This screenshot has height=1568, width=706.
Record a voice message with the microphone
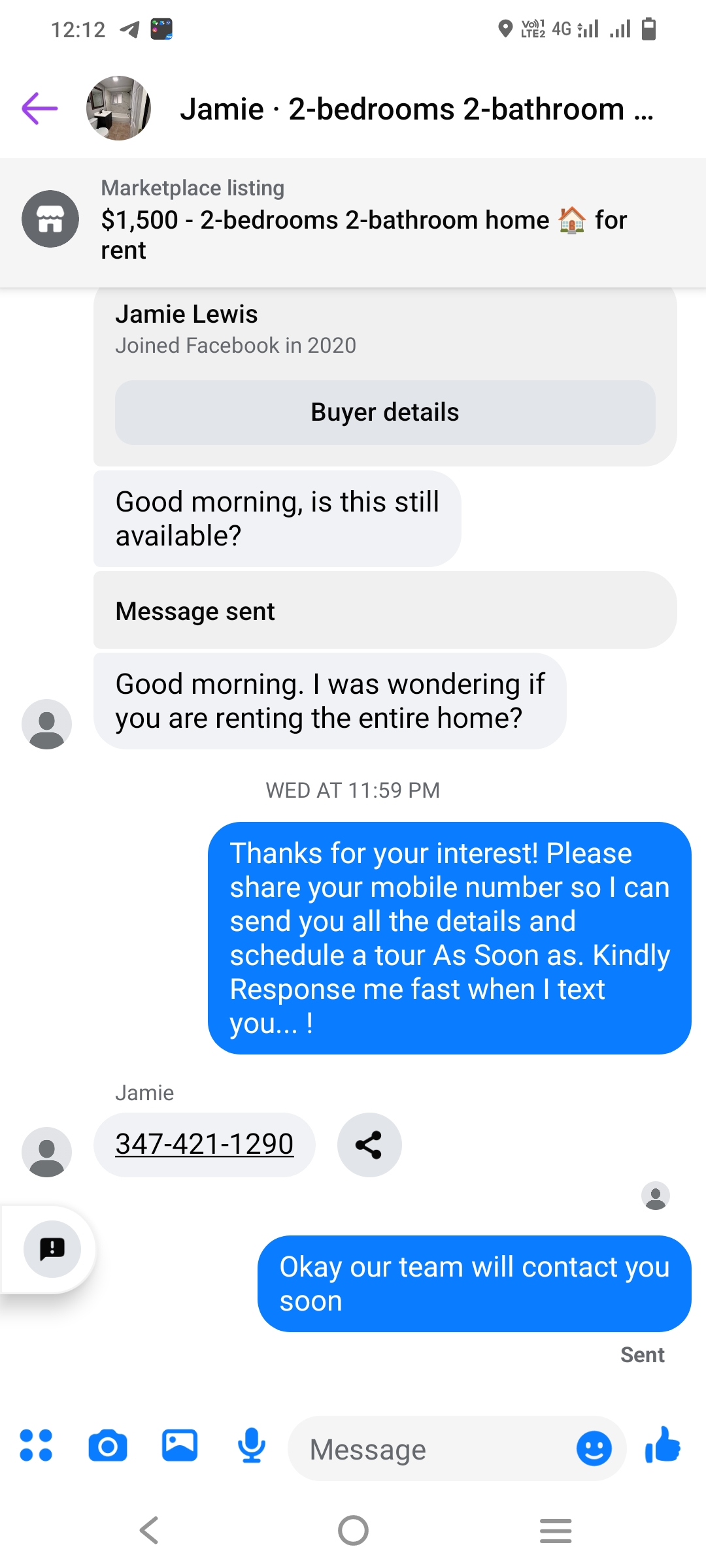252,1445
